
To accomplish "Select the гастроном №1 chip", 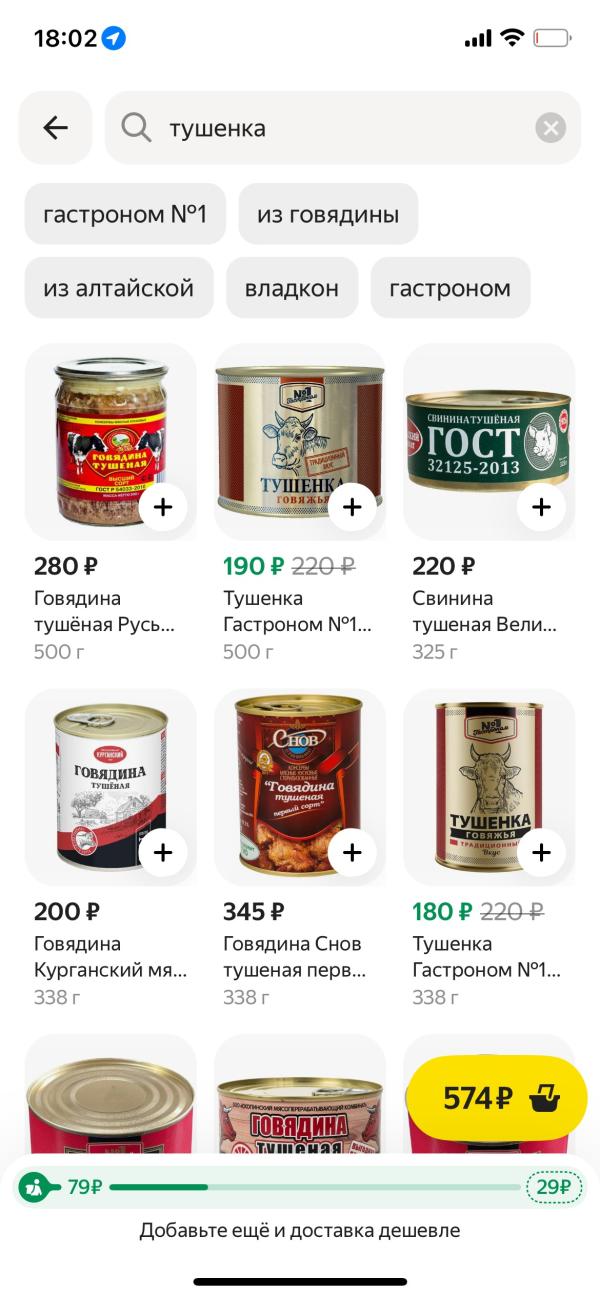I will tap(125, 214).
